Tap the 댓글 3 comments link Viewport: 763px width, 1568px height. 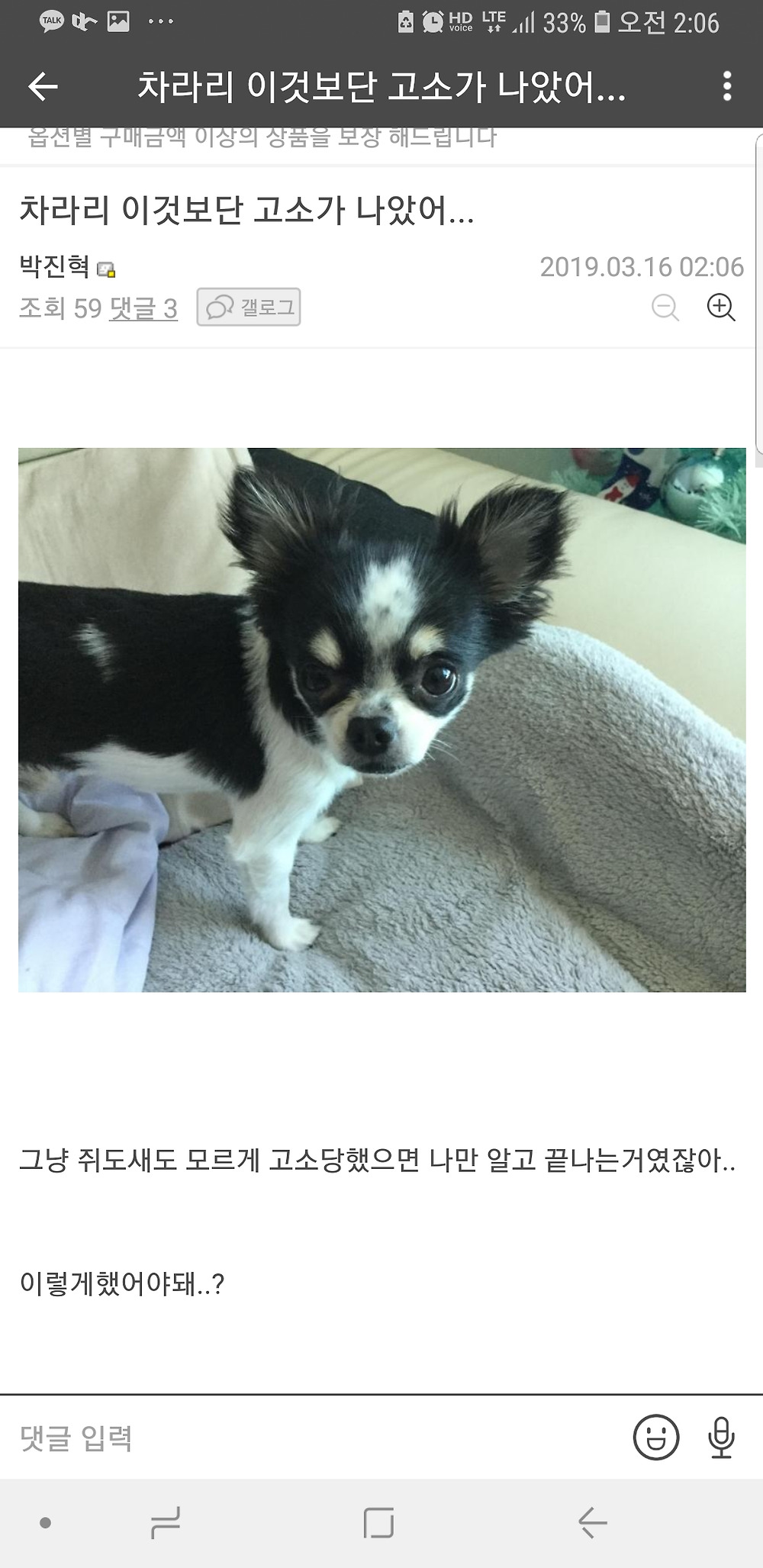tap(143, 308)
